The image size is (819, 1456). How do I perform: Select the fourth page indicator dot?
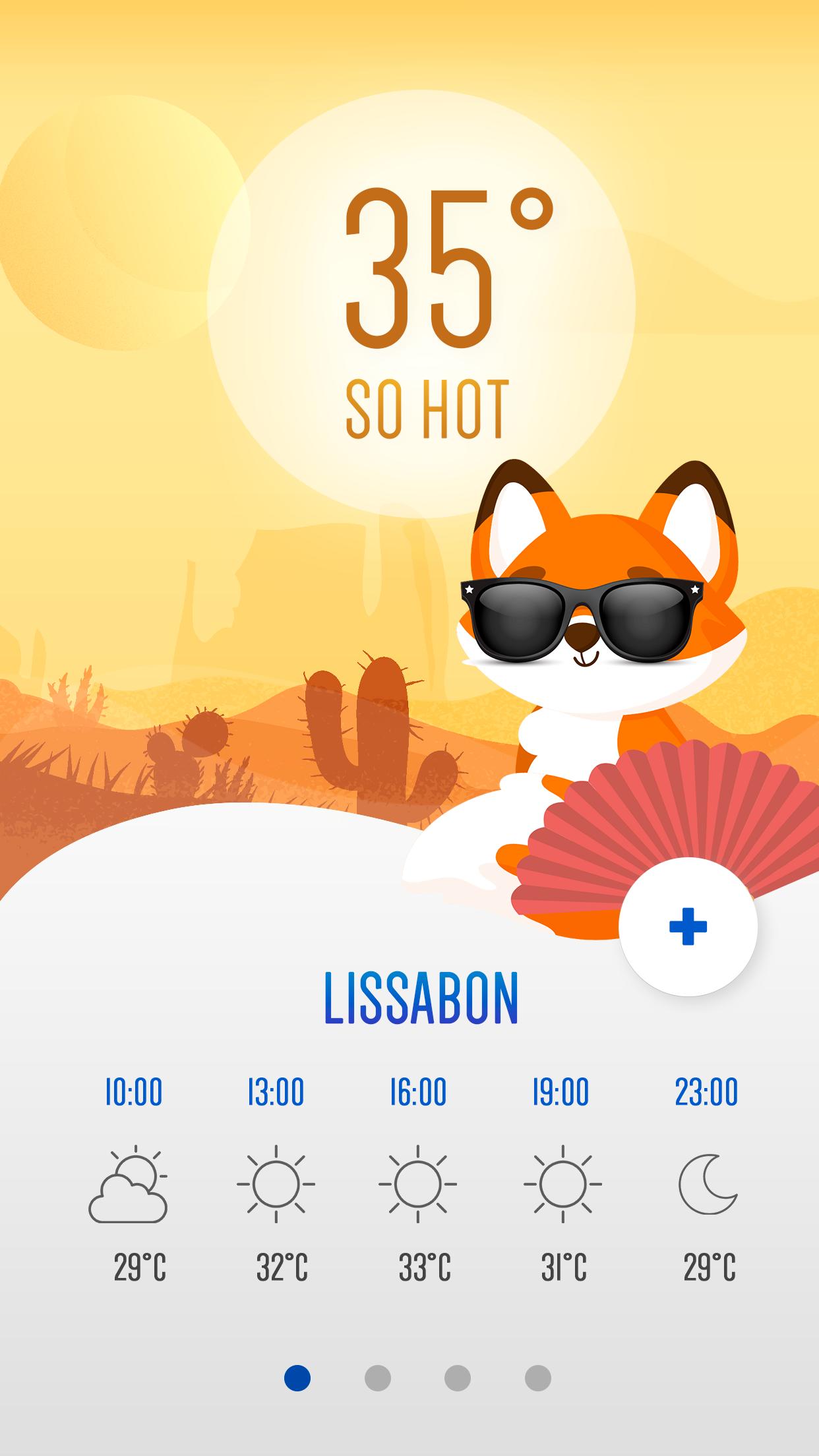tap(538, 1378)
